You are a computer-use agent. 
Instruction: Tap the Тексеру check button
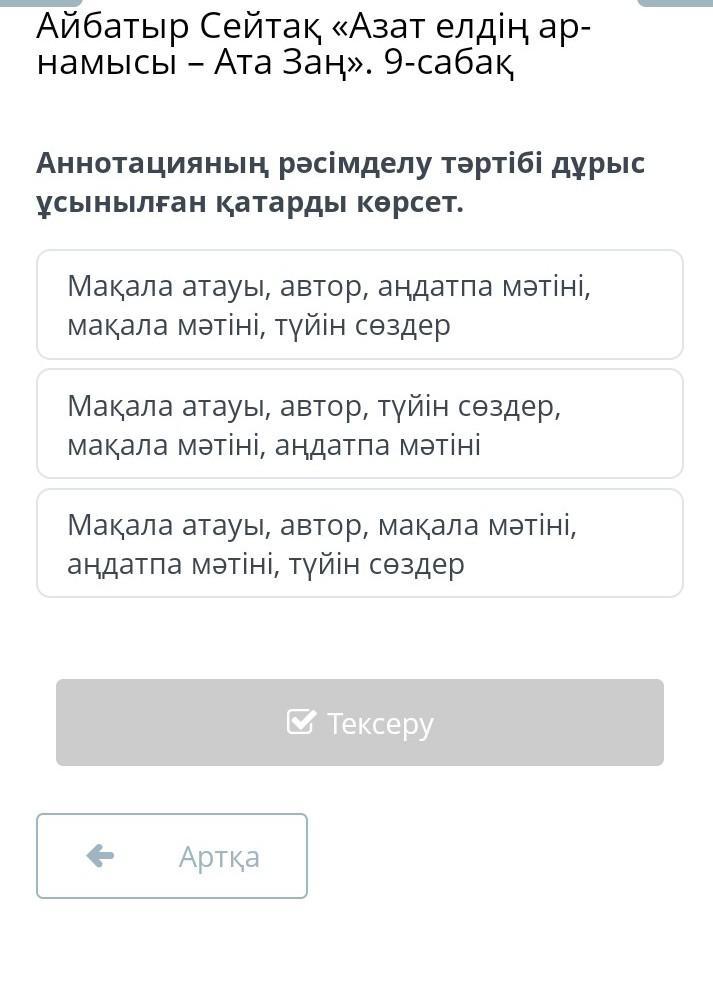359,723
